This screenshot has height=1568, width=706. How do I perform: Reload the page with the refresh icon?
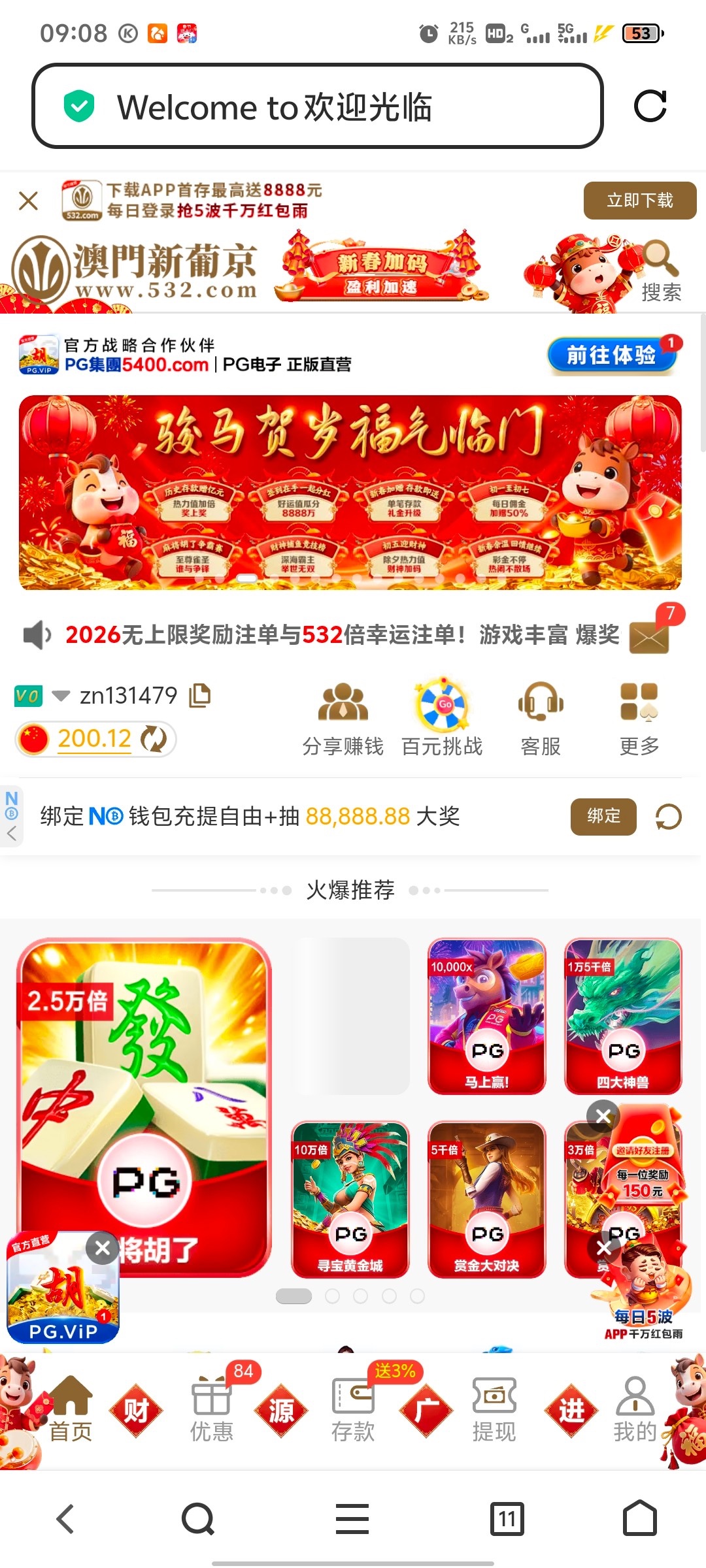point(650,106)
